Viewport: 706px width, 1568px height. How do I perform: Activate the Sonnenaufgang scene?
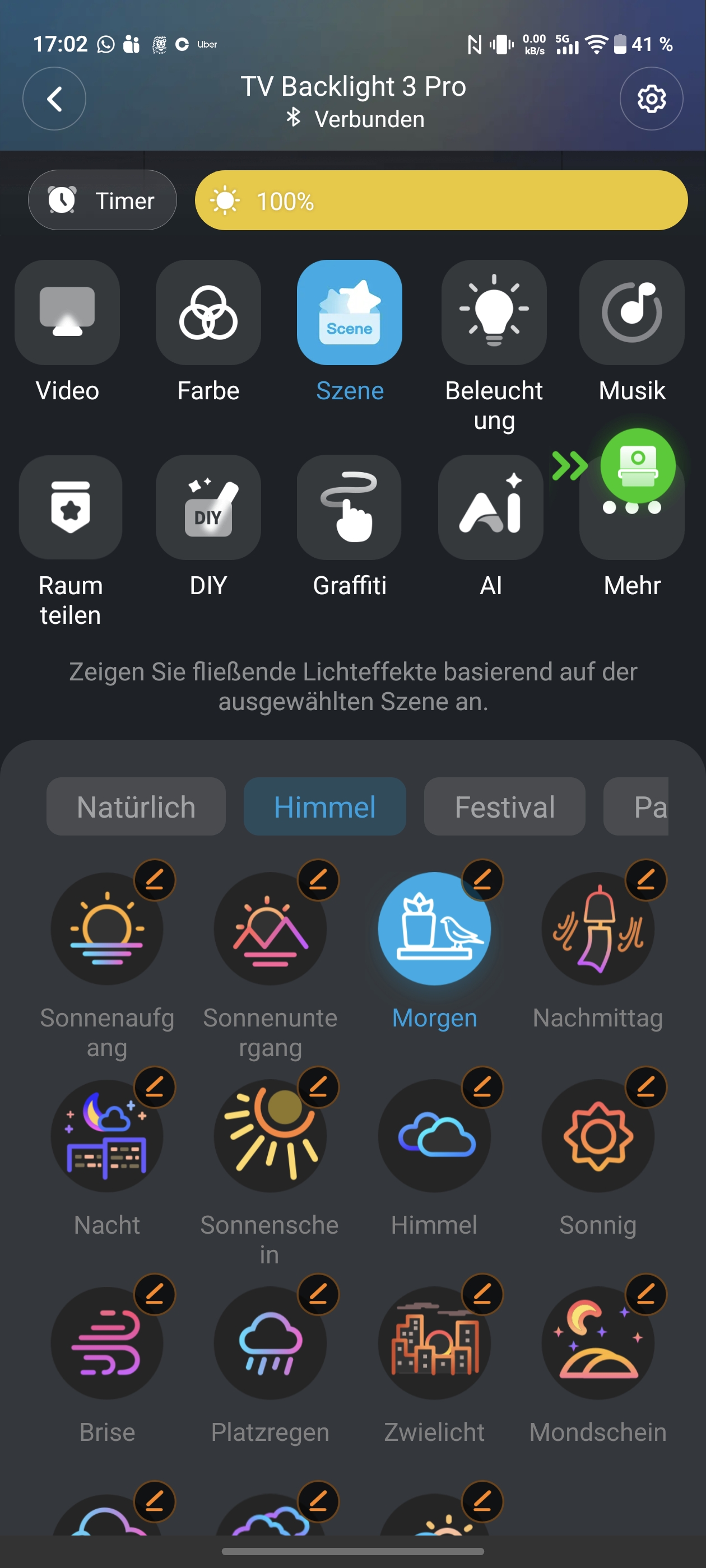click(x=106, y=929)
